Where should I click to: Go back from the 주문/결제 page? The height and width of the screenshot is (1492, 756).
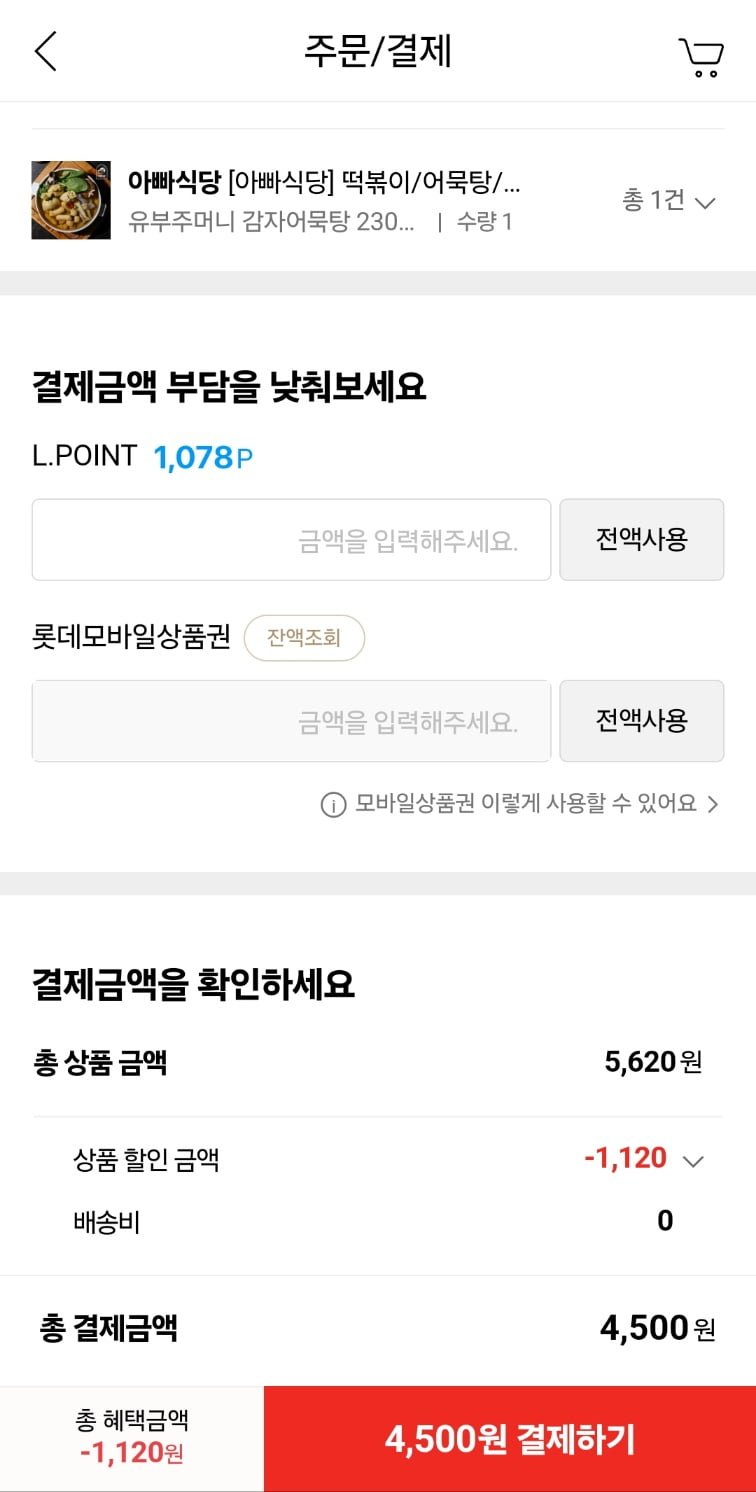pyautogui.click(x=45, y=51)
